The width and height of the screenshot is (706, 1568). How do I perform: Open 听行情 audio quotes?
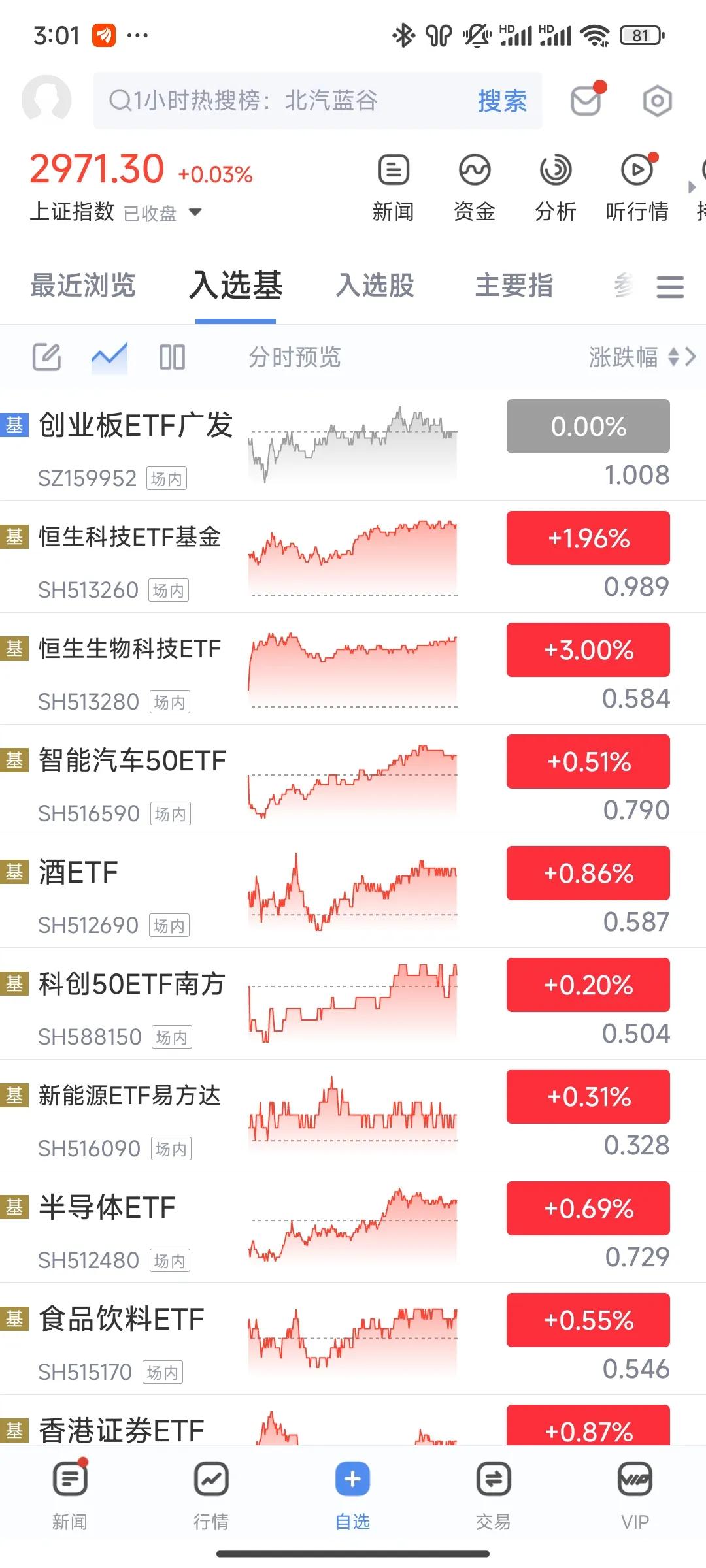637,186
